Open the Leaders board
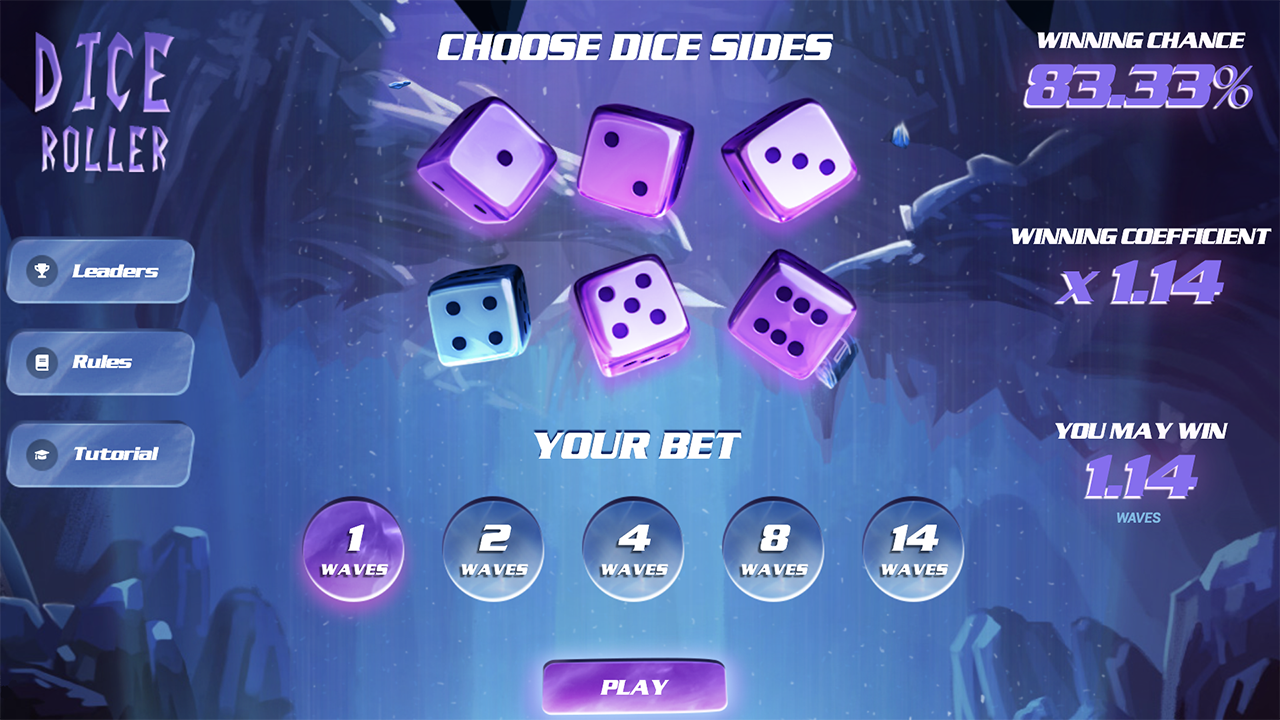 (x=100, y=271)
